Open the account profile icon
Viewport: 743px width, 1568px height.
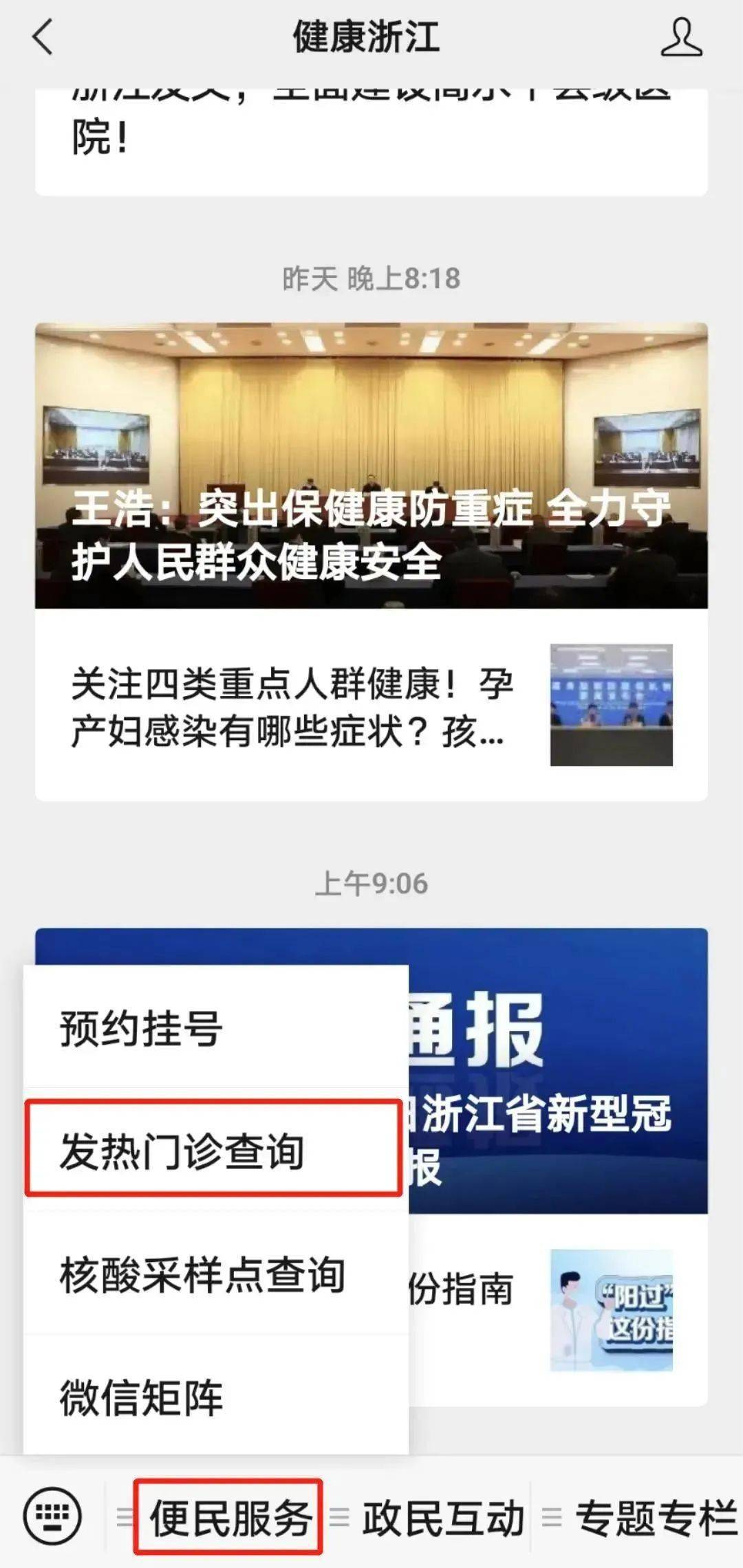pos(680,37)
